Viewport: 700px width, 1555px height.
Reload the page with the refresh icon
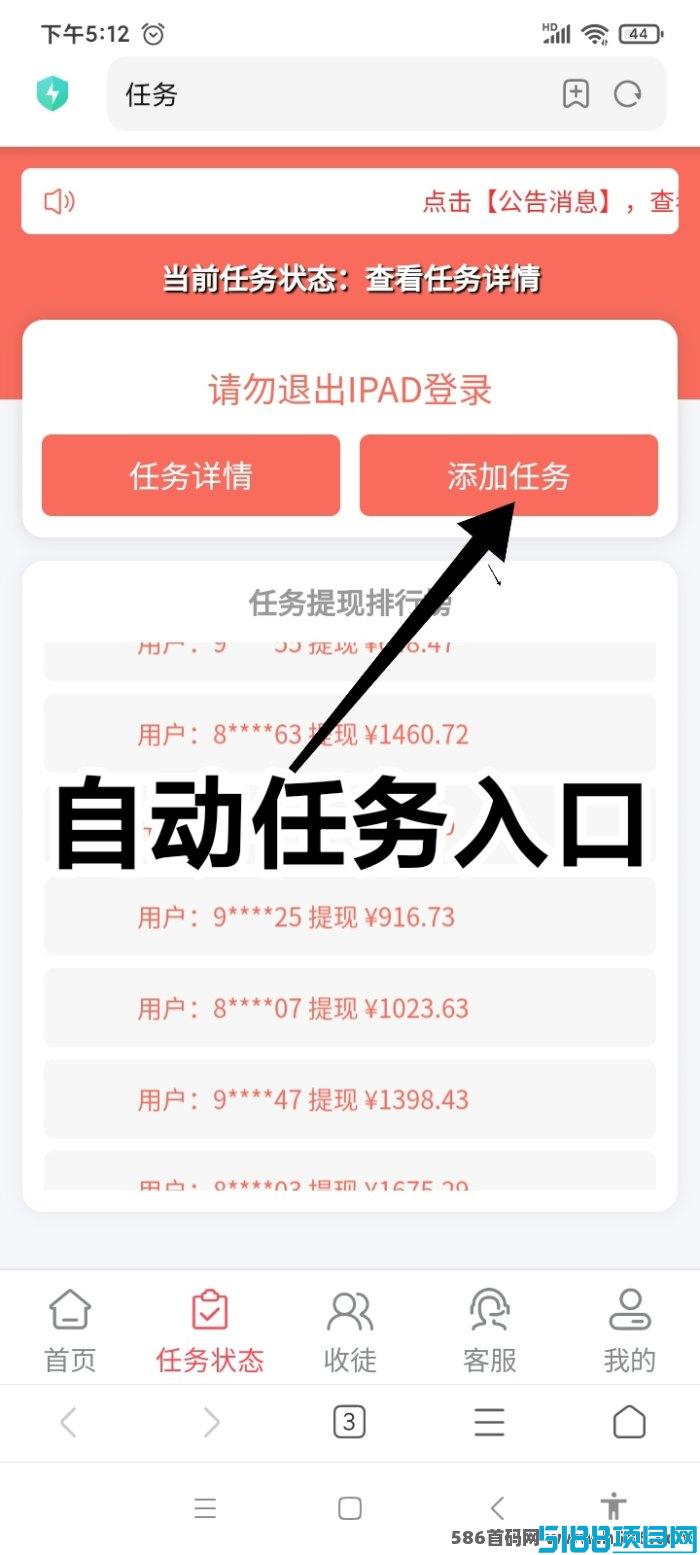(628, 94)
